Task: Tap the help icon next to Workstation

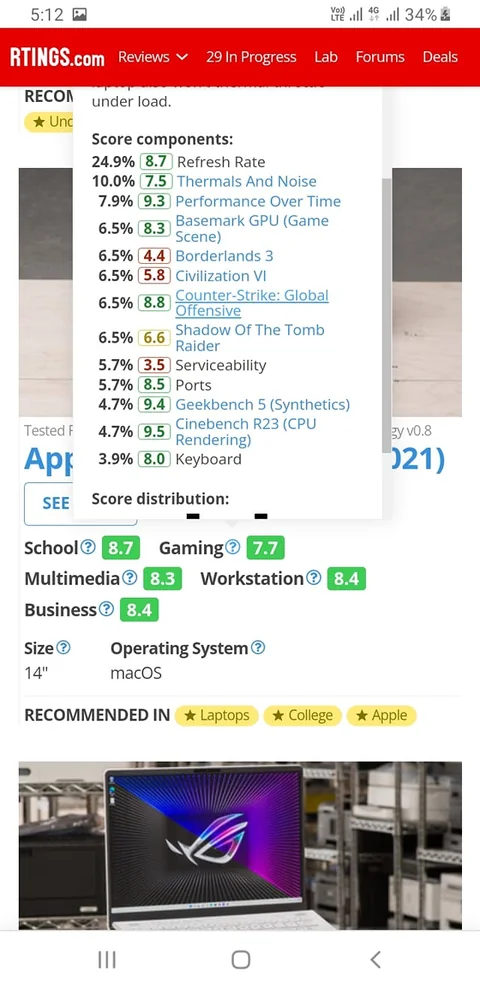Action: (x=313, y=578)
